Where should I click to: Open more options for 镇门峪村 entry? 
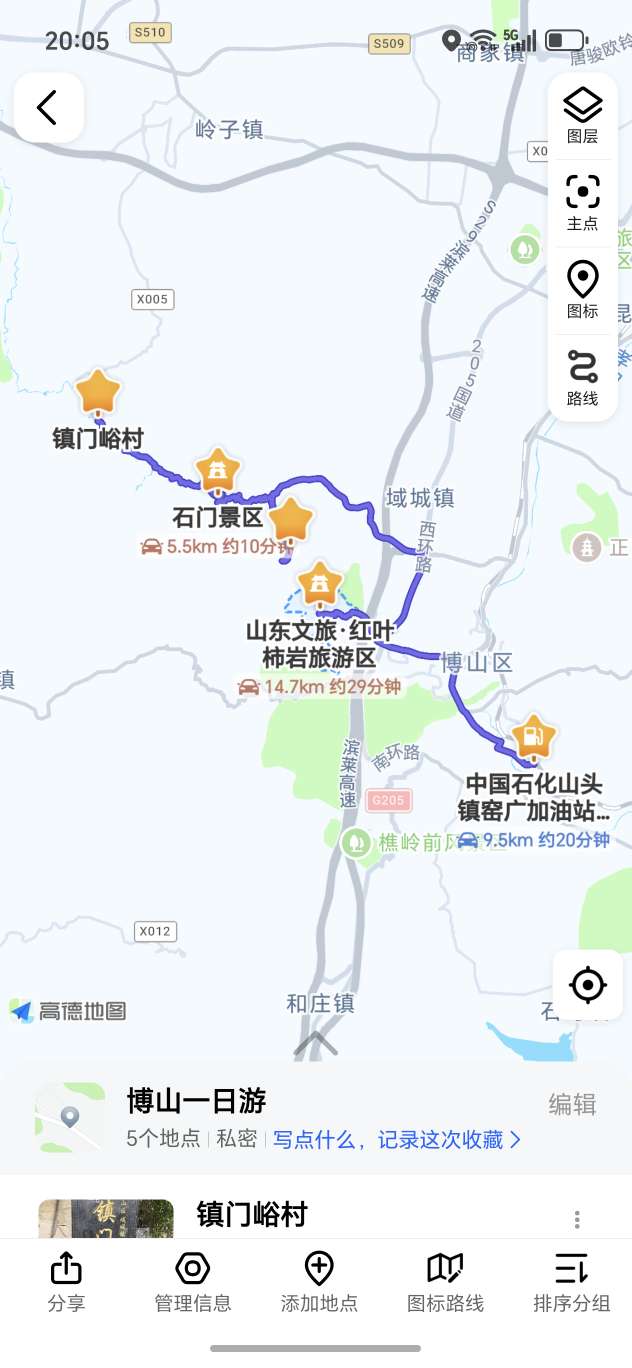coord(577,1219)
